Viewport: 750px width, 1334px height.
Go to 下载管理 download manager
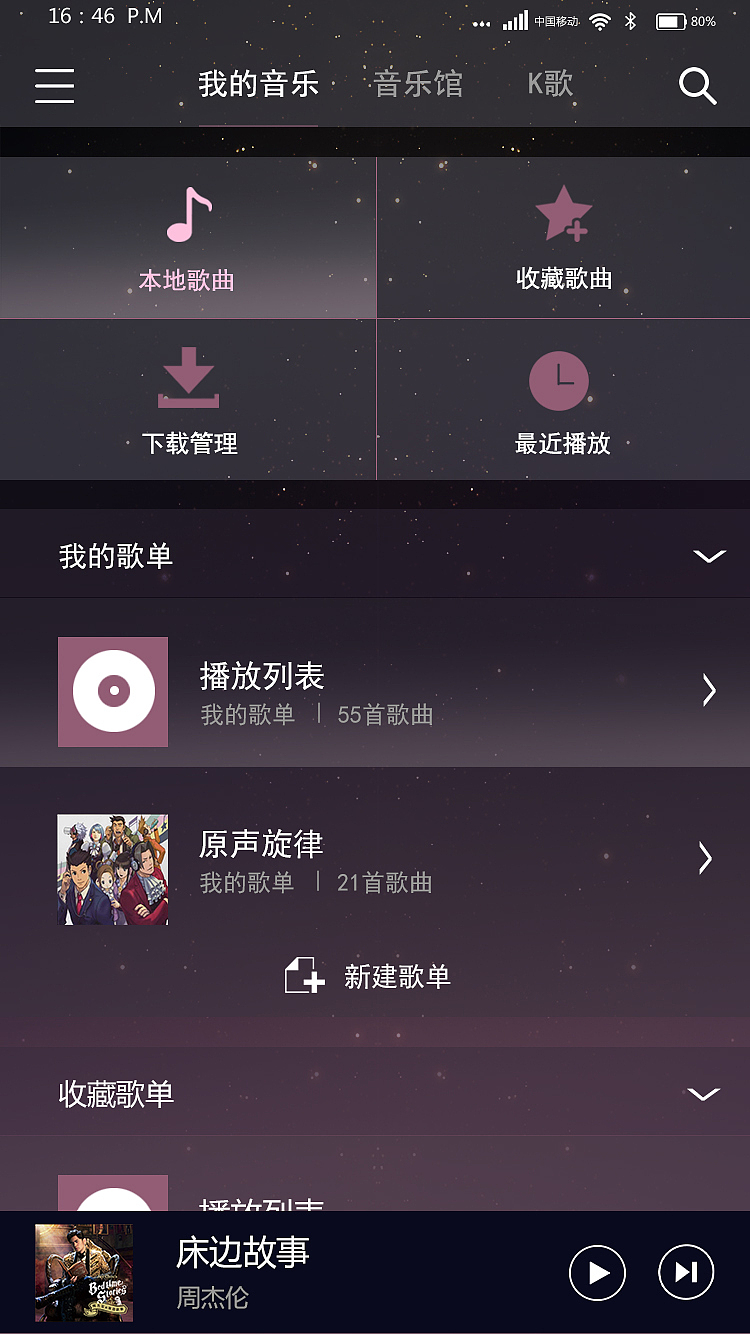[188, 400]
